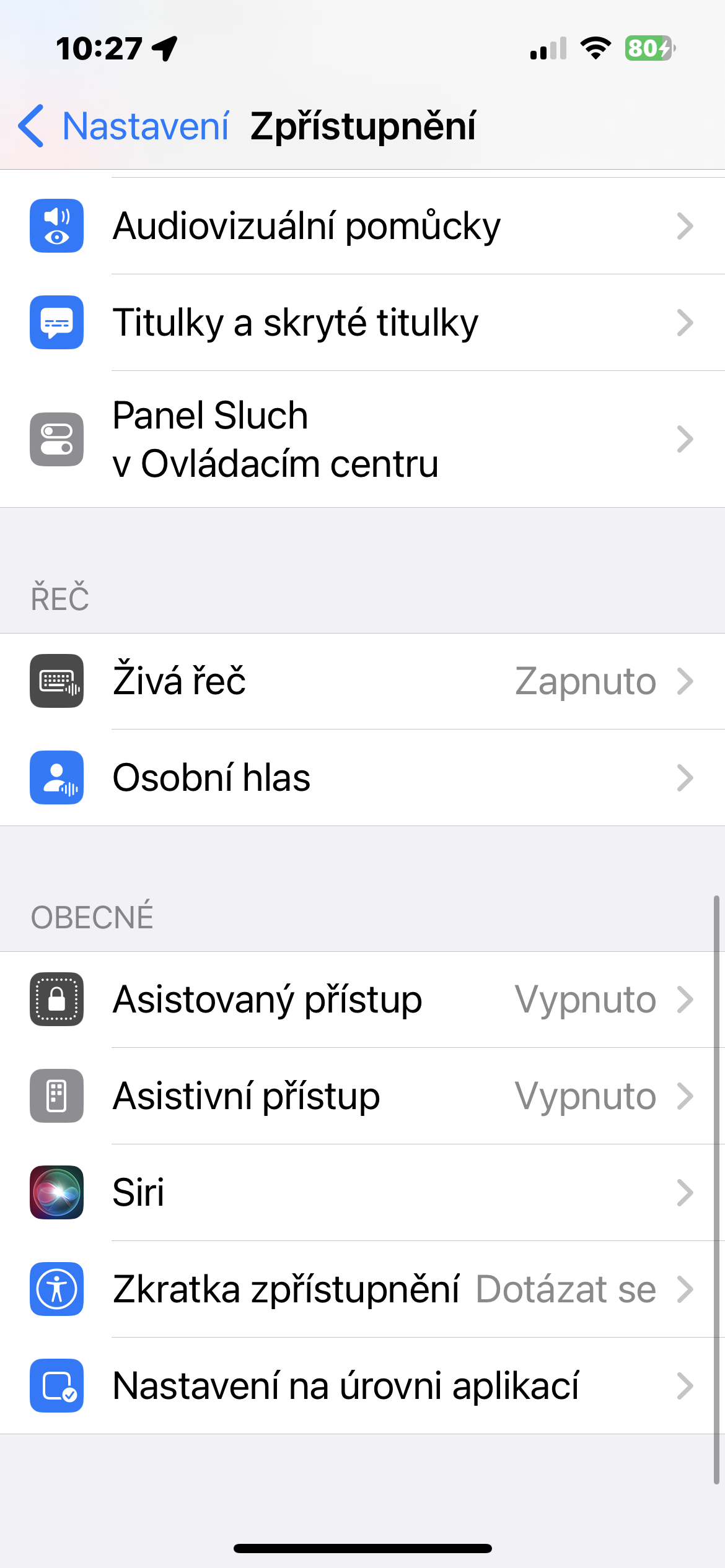
Task: Go back to Nastavení
Action: click(x=124, y=126)
